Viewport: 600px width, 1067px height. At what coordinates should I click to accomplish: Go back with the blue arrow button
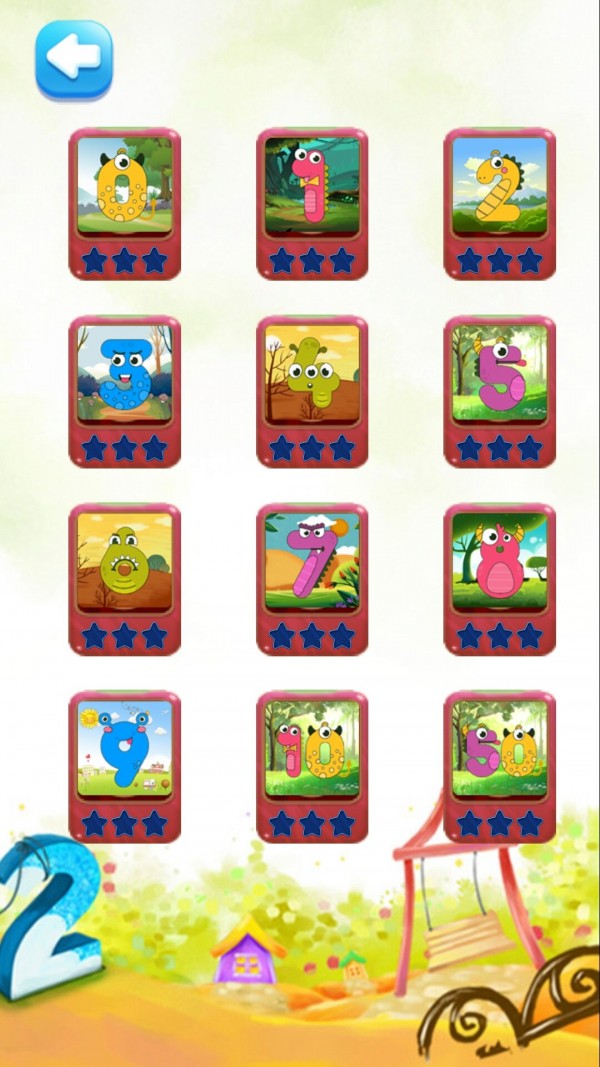pos(74,60)
